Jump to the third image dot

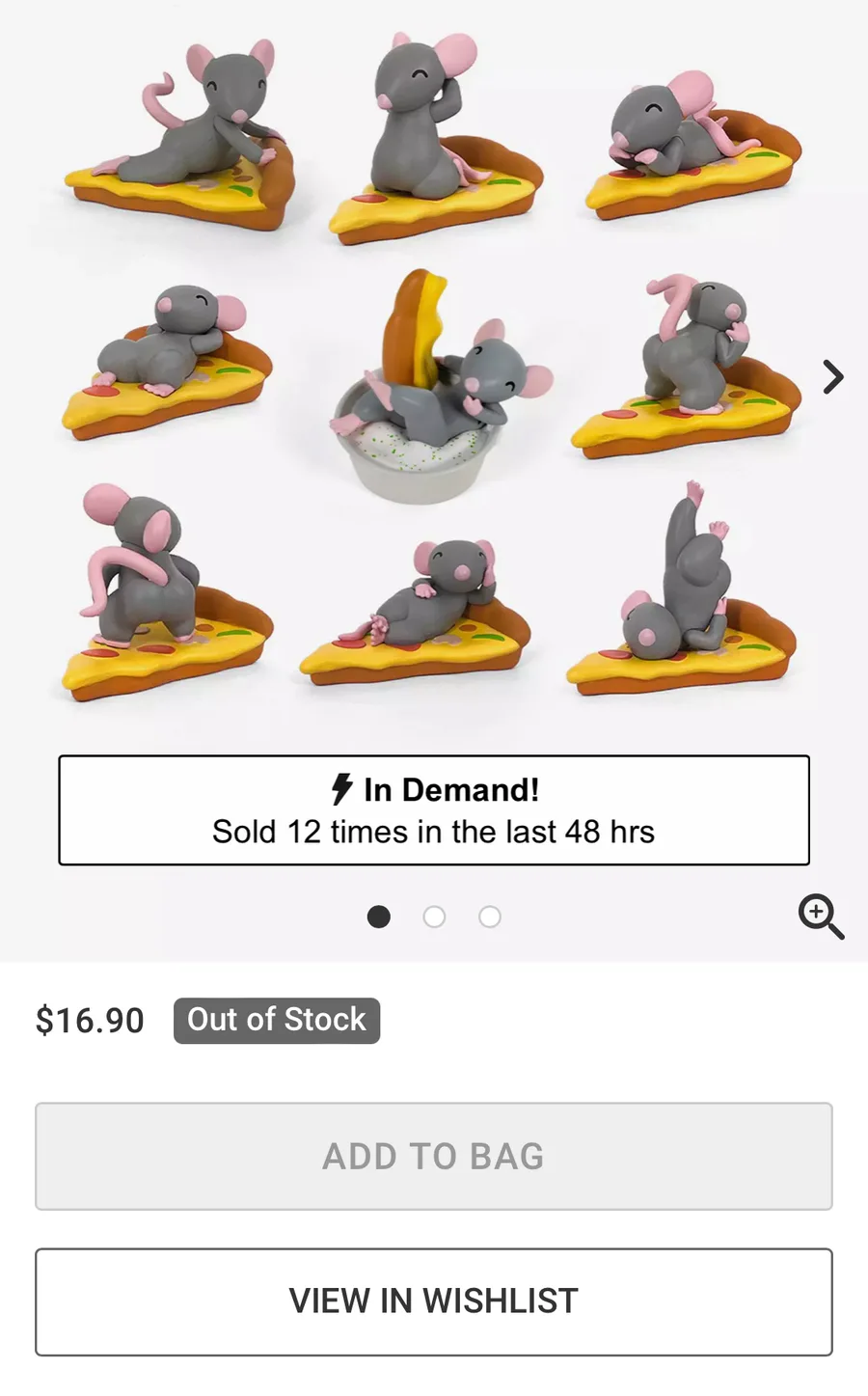490,917
